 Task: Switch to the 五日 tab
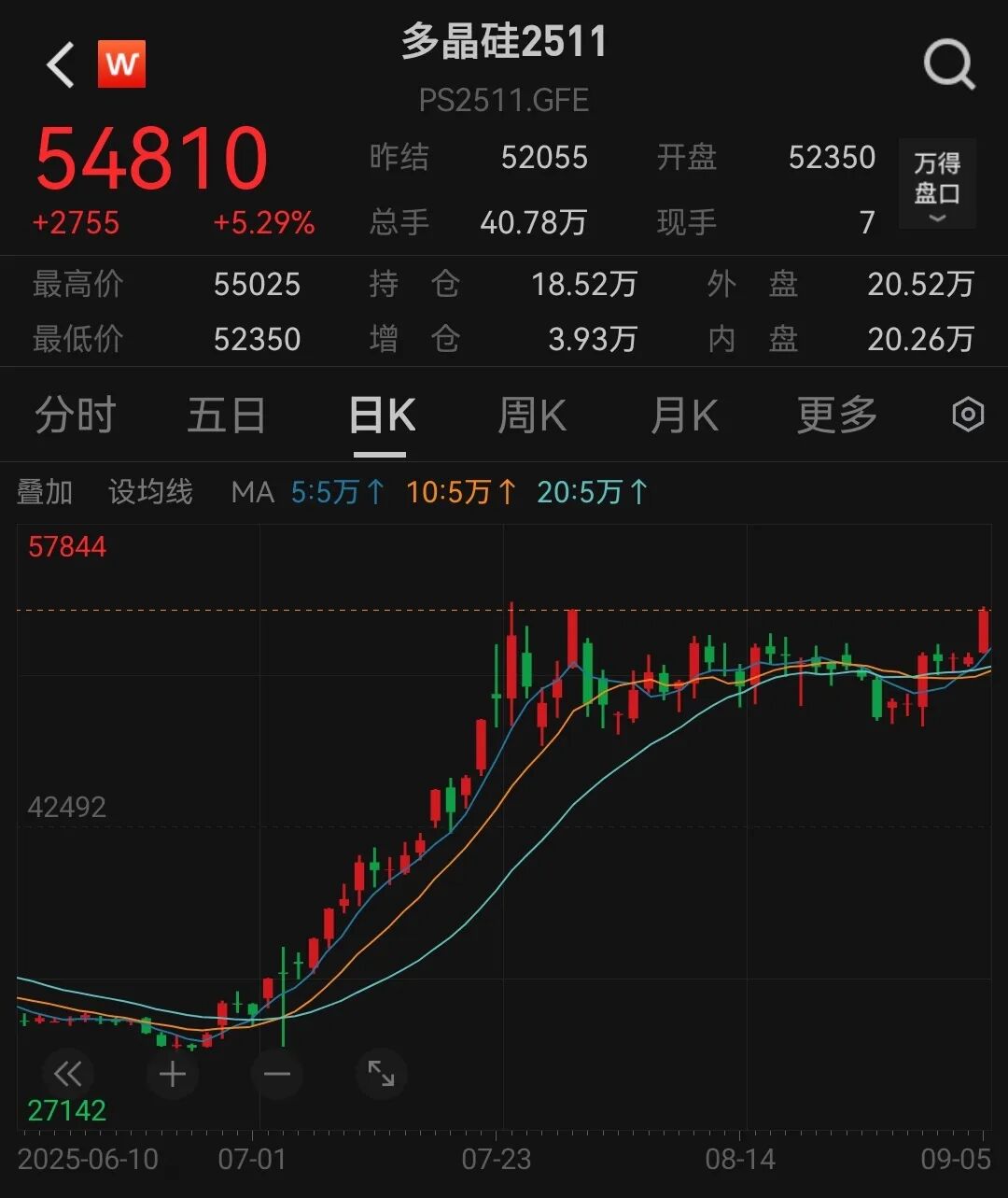pos(226,416)
